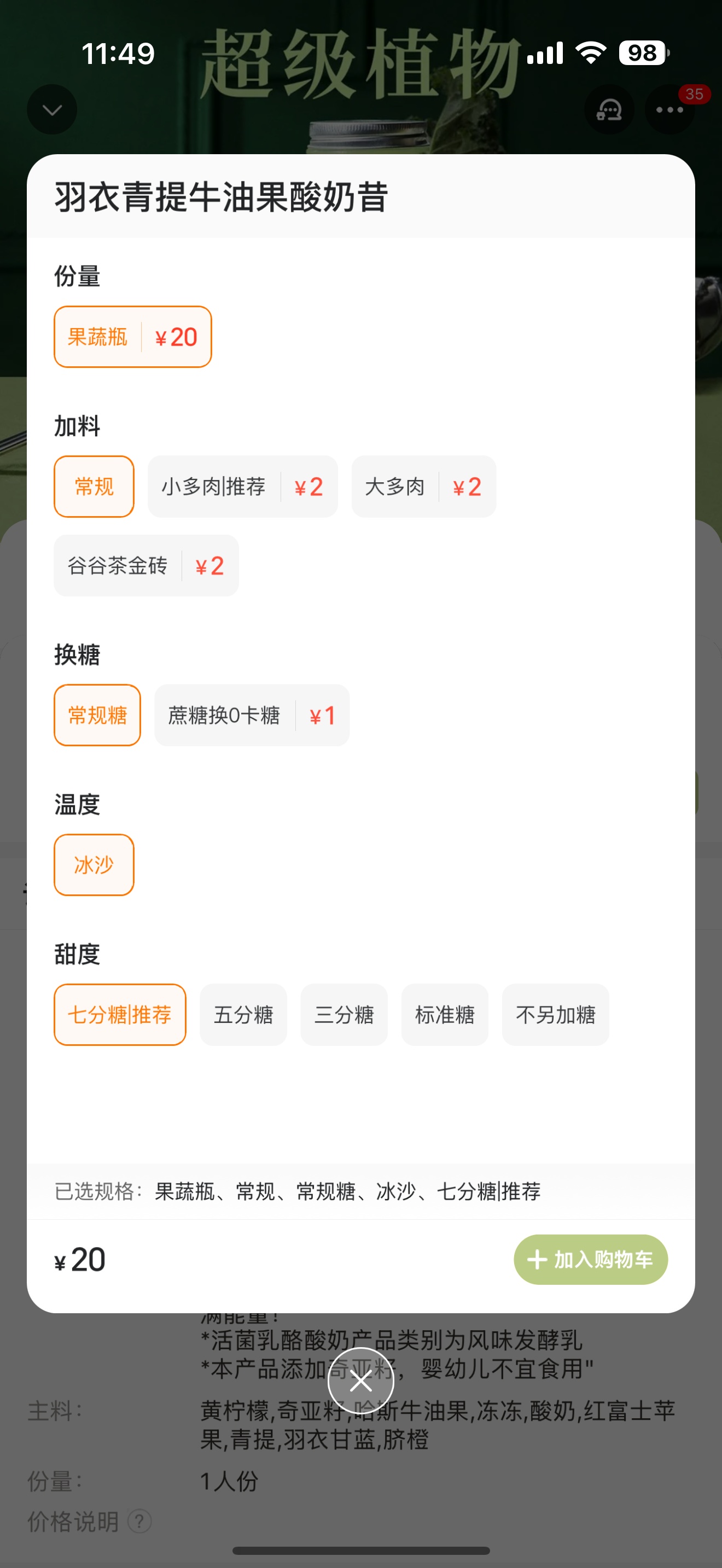Image resolution: width=722 pixels, height=1568 pixels.
Task: Set sweetness to 五分糖
Action: (243, 1015)
